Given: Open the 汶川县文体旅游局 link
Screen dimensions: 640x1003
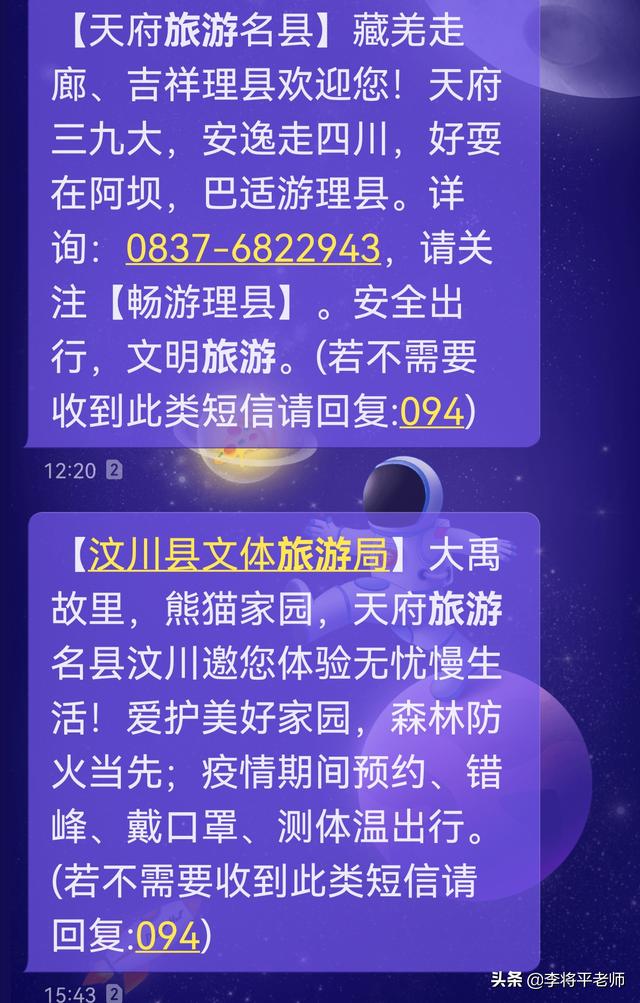Looking at the screenshot, I should click(x=238, y=555).
